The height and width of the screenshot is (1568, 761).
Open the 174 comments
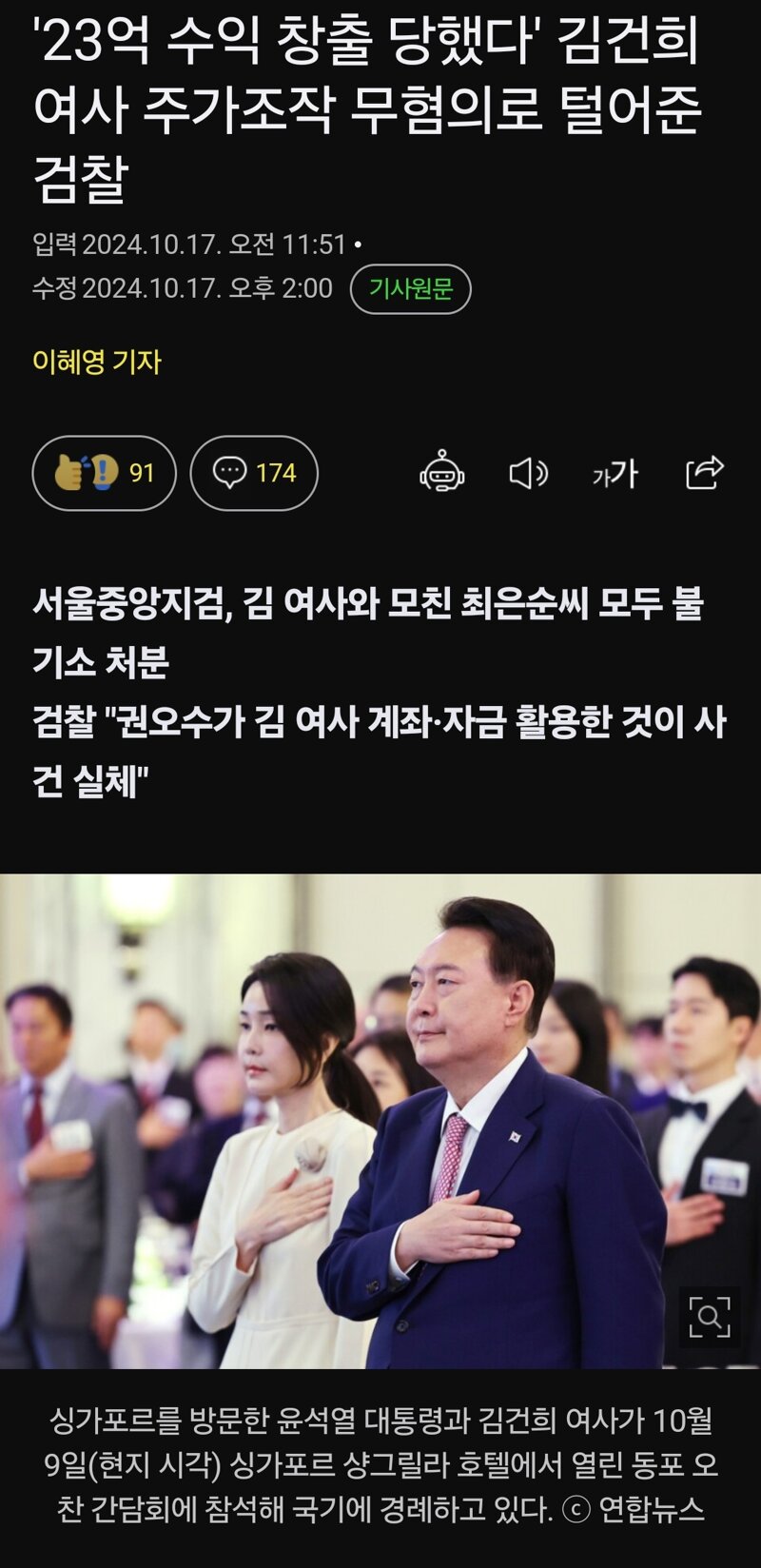click(x=254, y=473)
